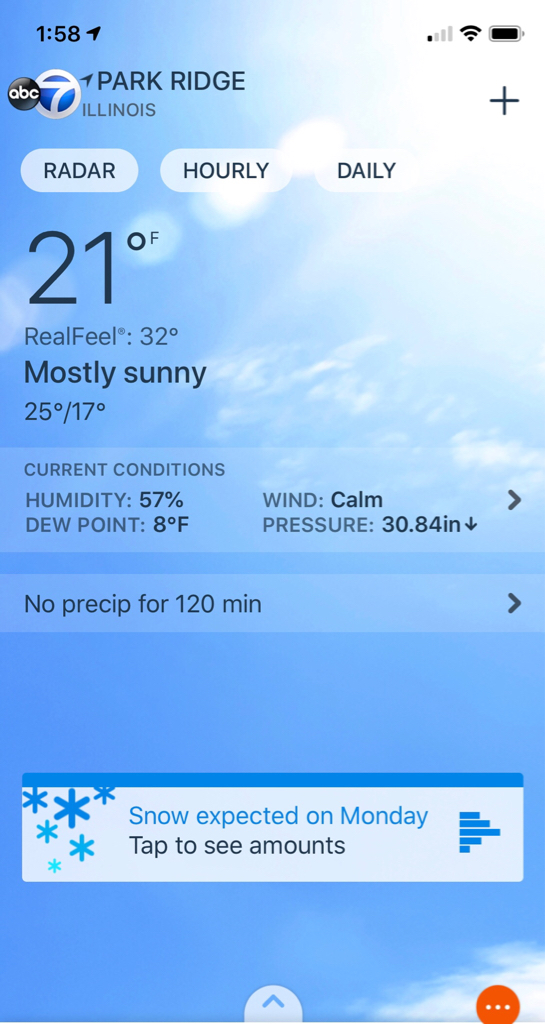Switch to the Hourly forecast
Image resolution: width=545 pixels, height=1024 pixels.
tap(226, 170)
